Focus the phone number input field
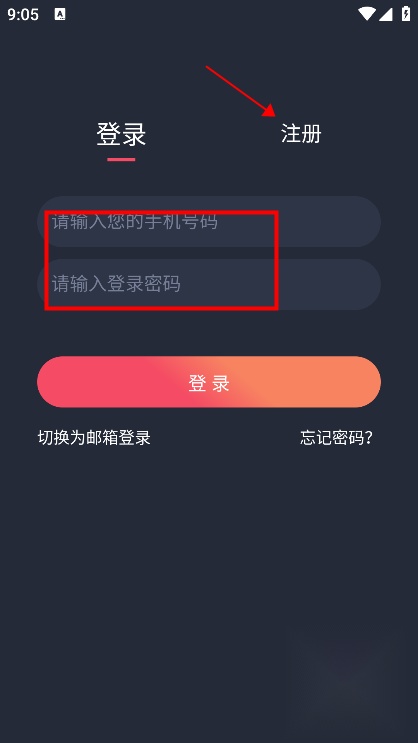Screen dimensions: 418x743 click(x=209, y=221)
